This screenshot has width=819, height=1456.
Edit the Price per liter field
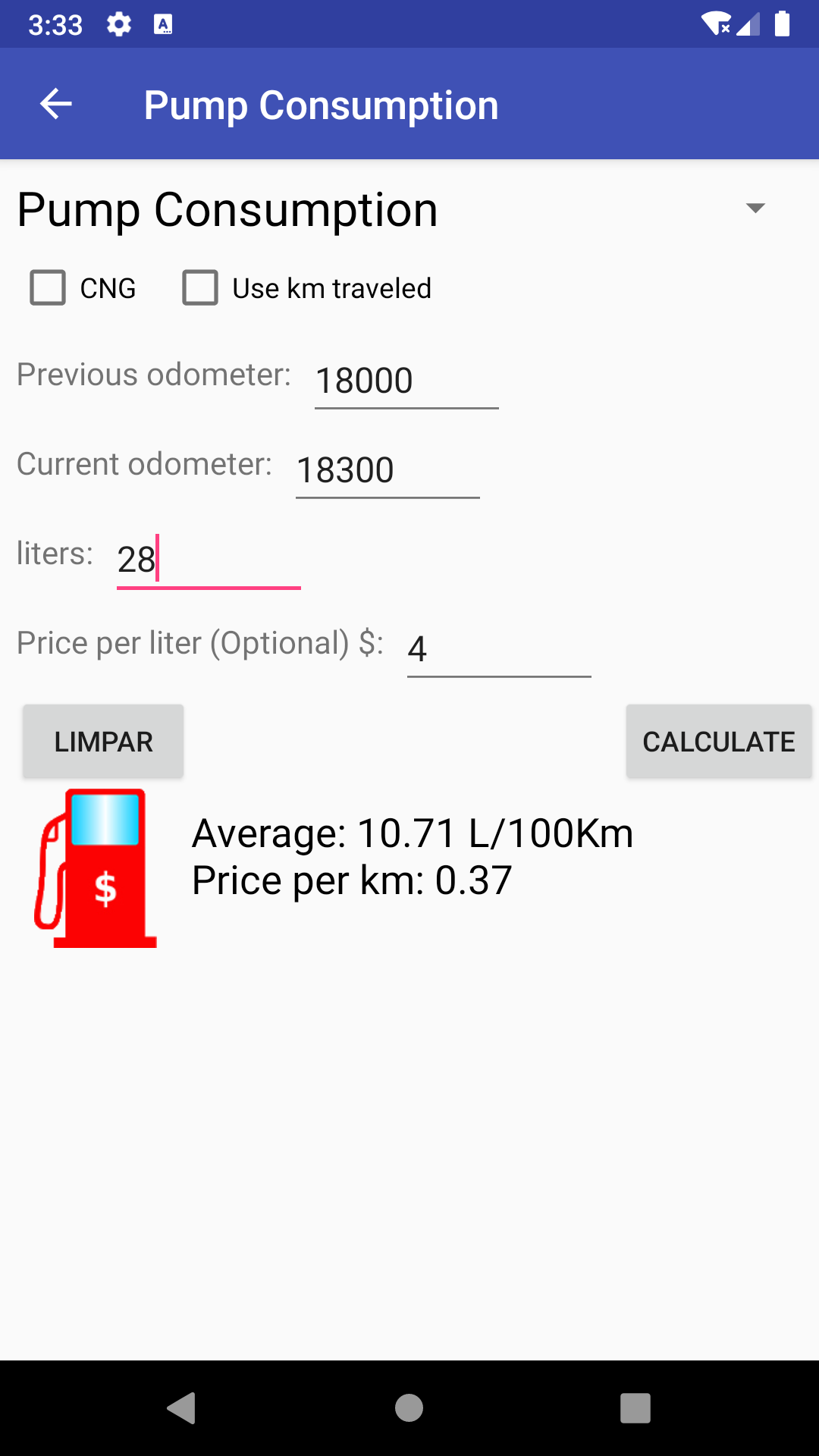click(x=499, y=649)
